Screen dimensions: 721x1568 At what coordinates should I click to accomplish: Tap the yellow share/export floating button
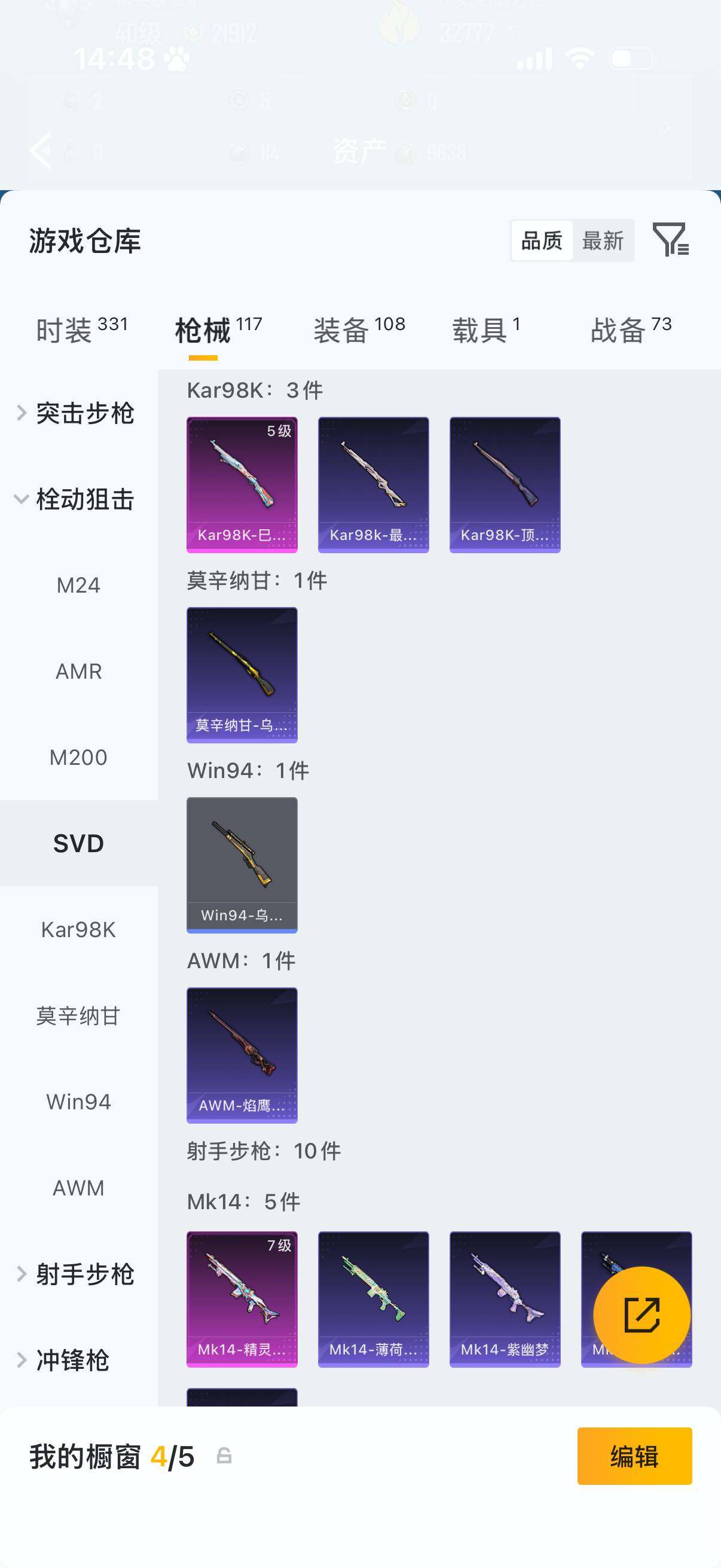tap(641, 1315)
